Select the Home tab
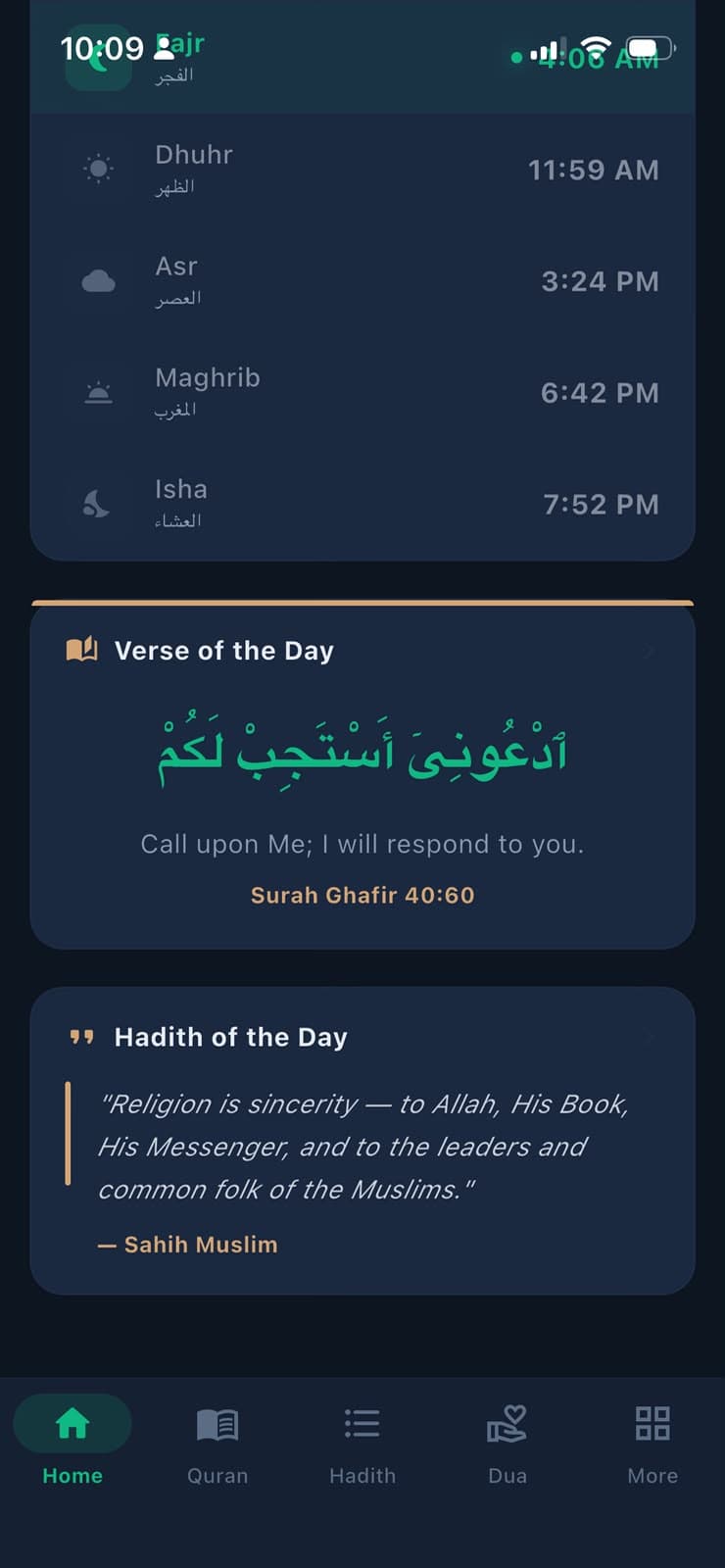 click(x=72, y=1443)
